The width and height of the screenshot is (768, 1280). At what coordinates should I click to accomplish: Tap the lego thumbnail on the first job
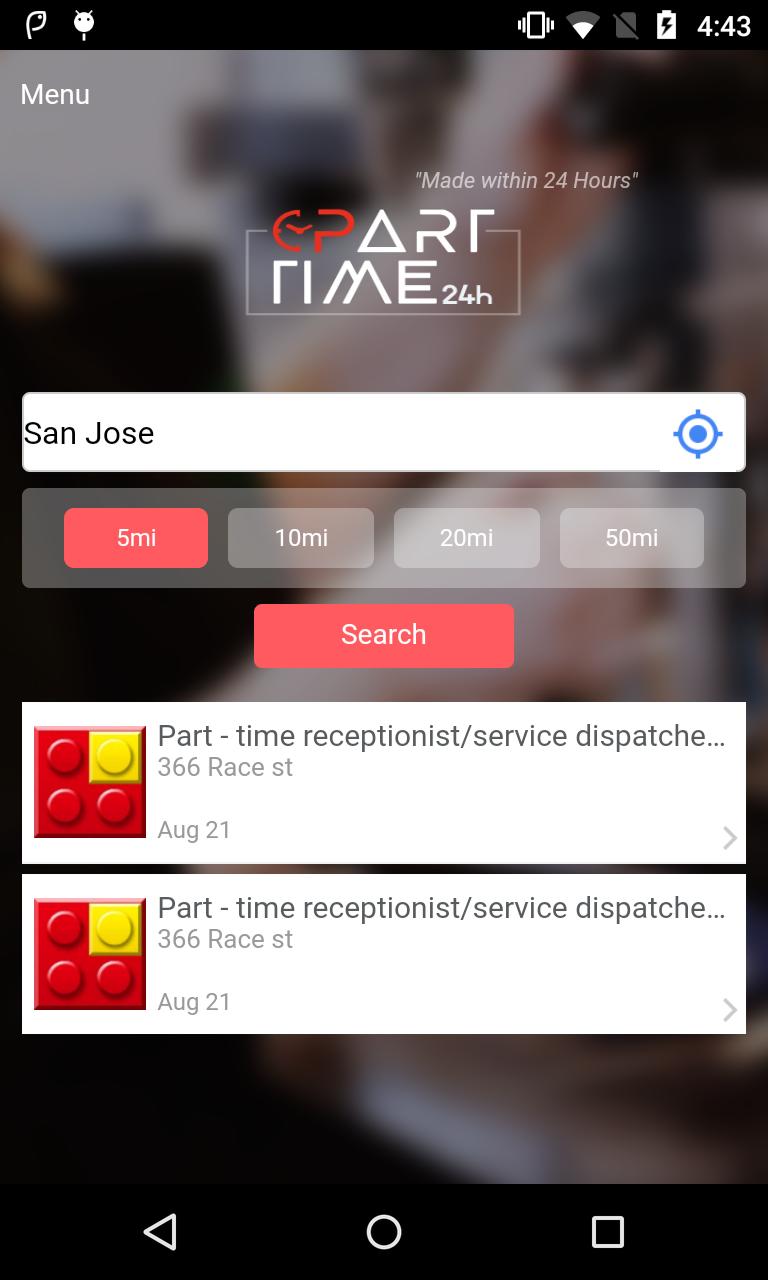pos(89,781)
